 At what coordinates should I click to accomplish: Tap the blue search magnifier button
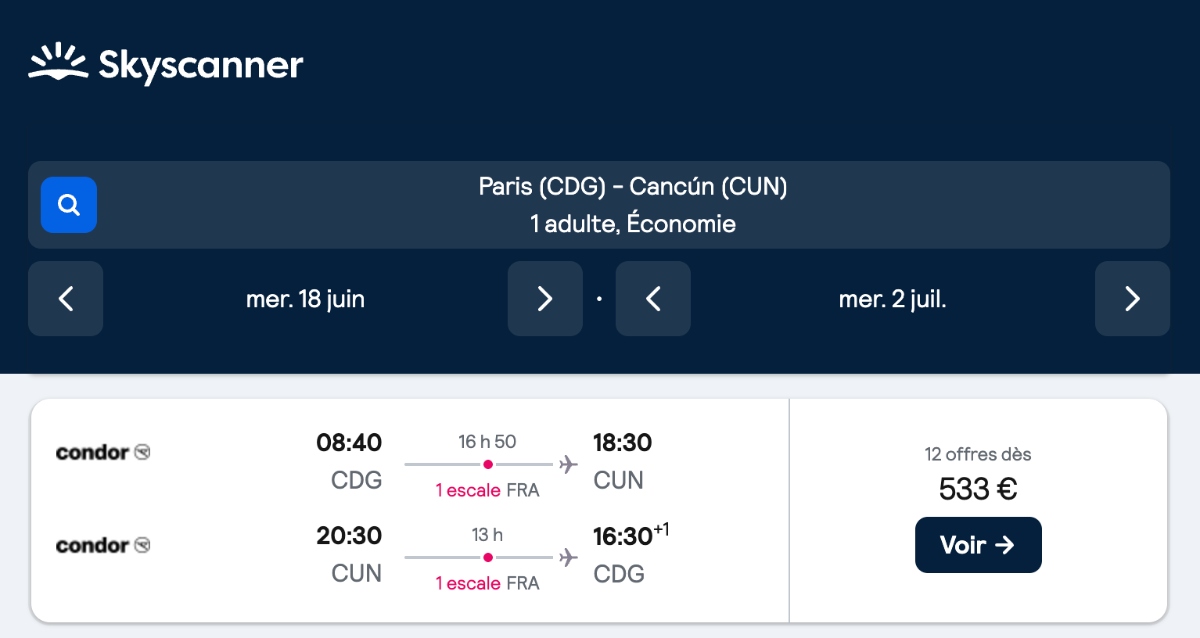coord(68,205)
